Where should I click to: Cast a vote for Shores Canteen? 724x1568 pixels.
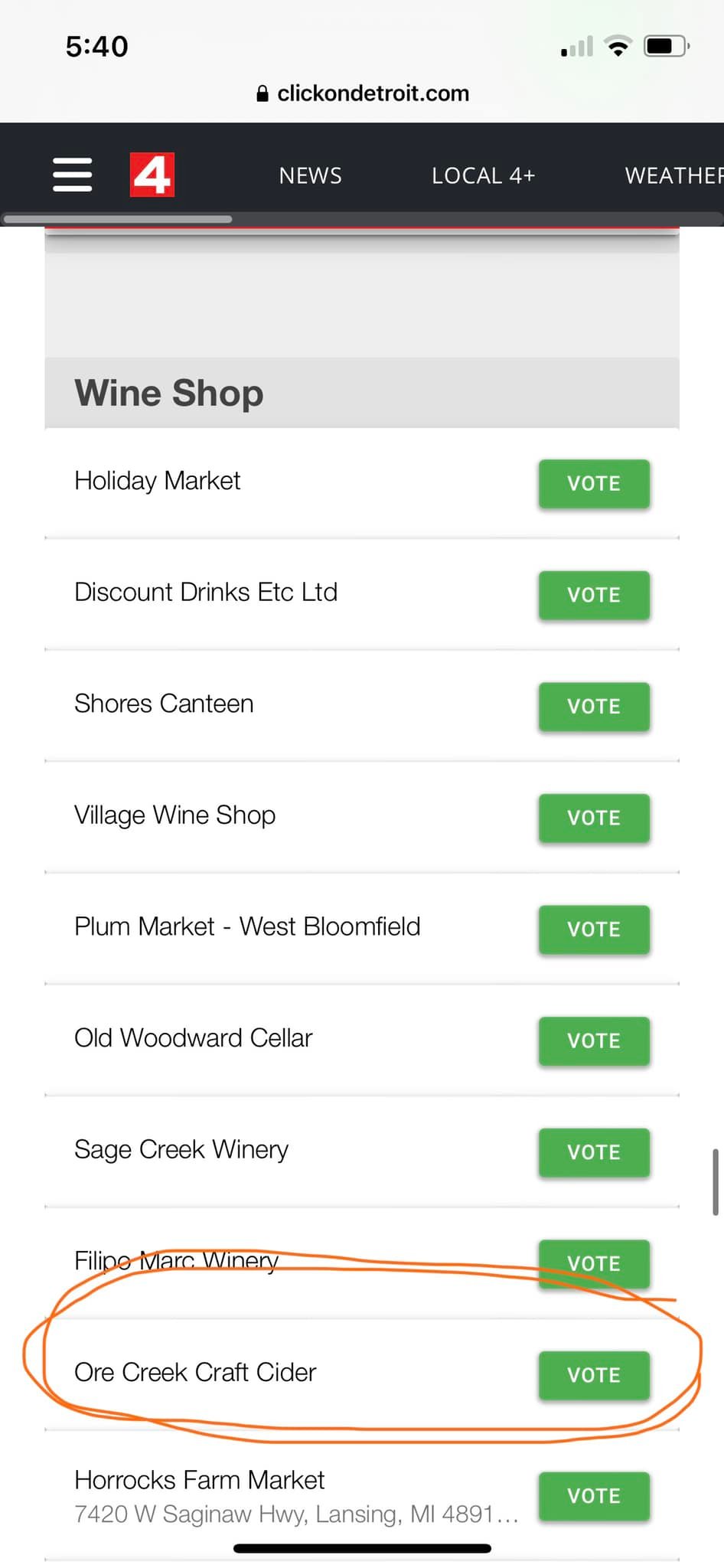[594, 707]
